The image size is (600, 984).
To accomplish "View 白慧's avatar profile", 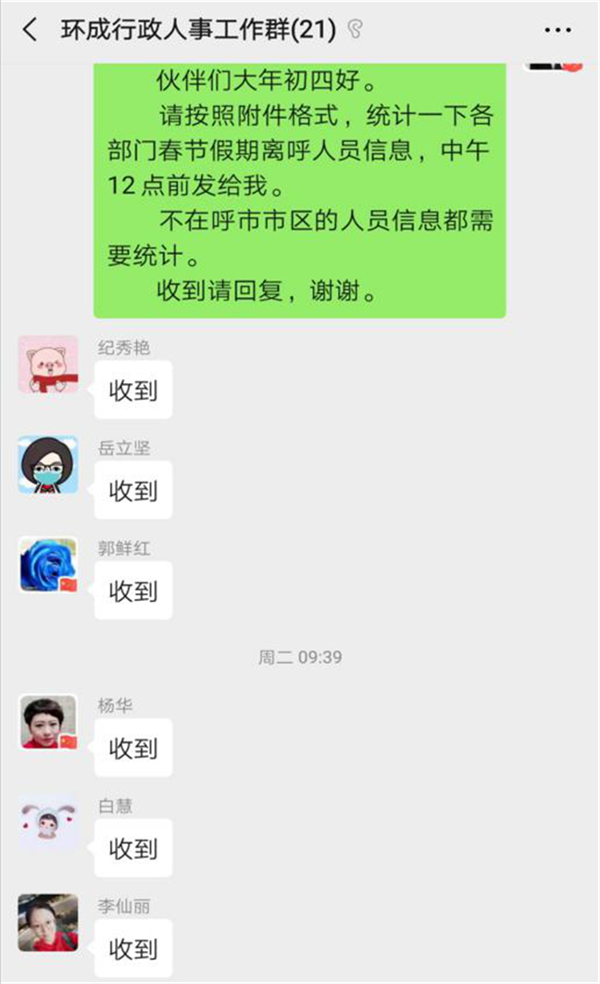I will coord(48,822).
